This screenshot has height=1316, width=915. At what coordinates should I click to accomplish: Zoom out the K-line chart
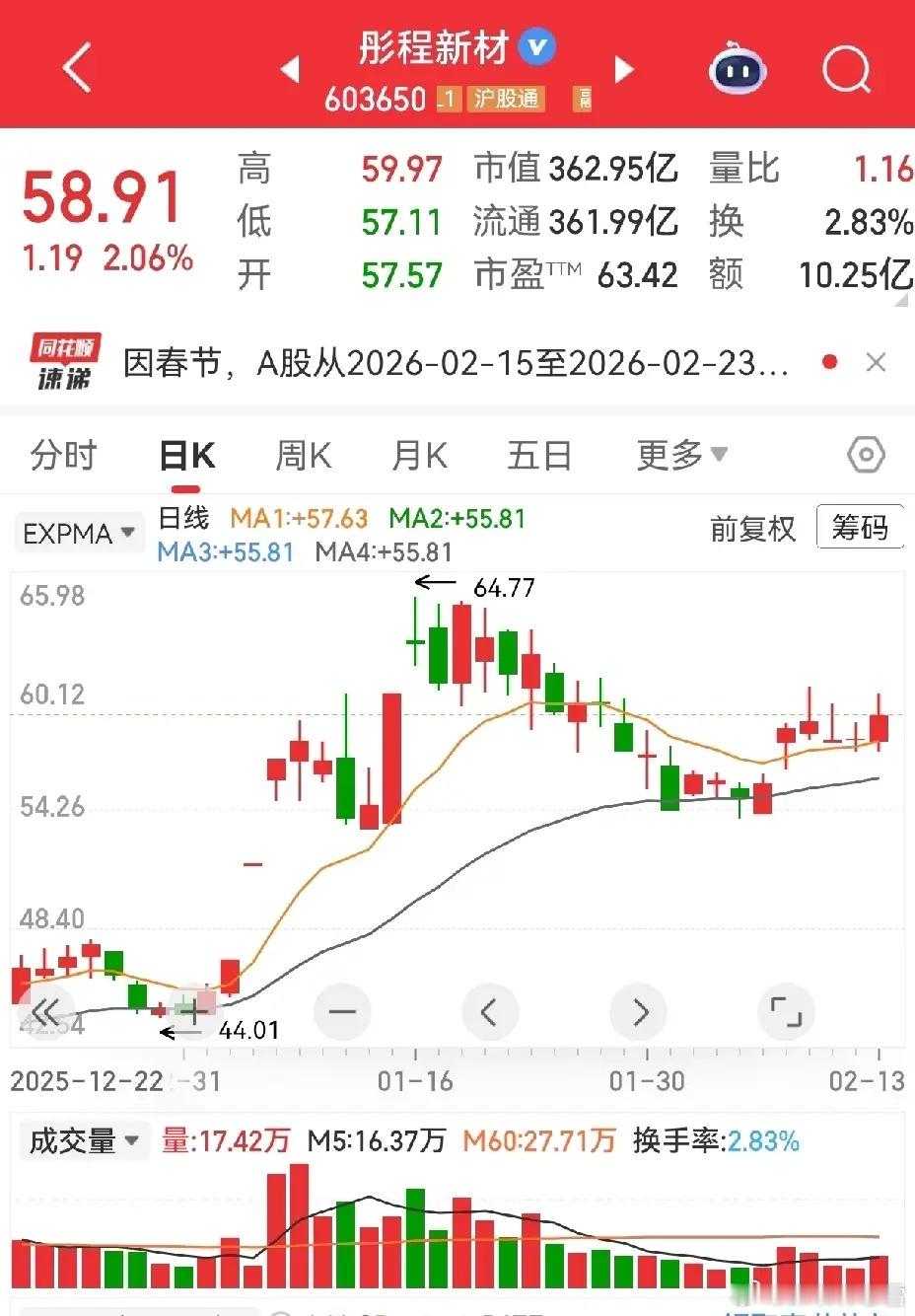[x=342, y=1012]
